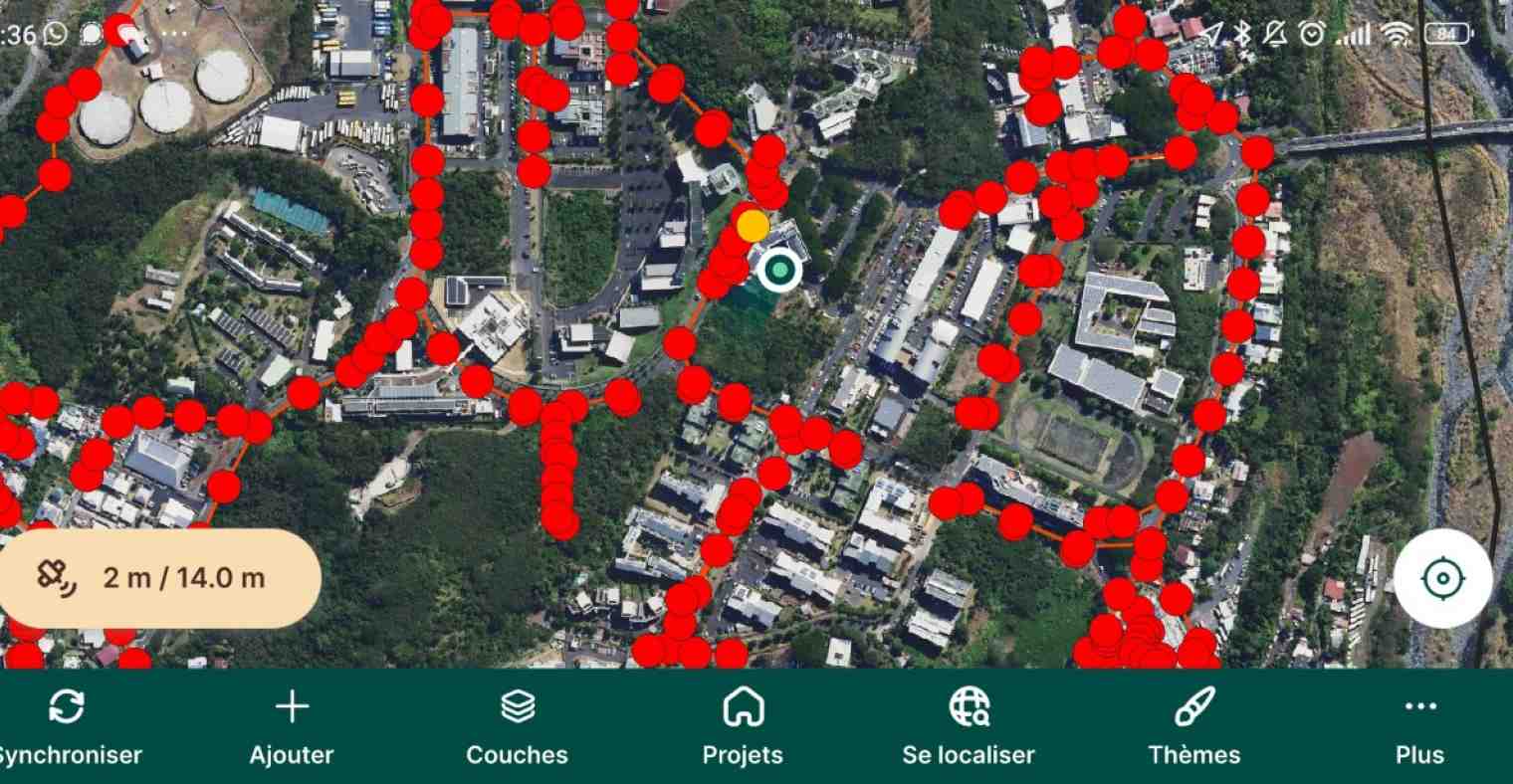Center map on my position
The width and height of the screenshot is (1513, 784).
point(1442,578)
